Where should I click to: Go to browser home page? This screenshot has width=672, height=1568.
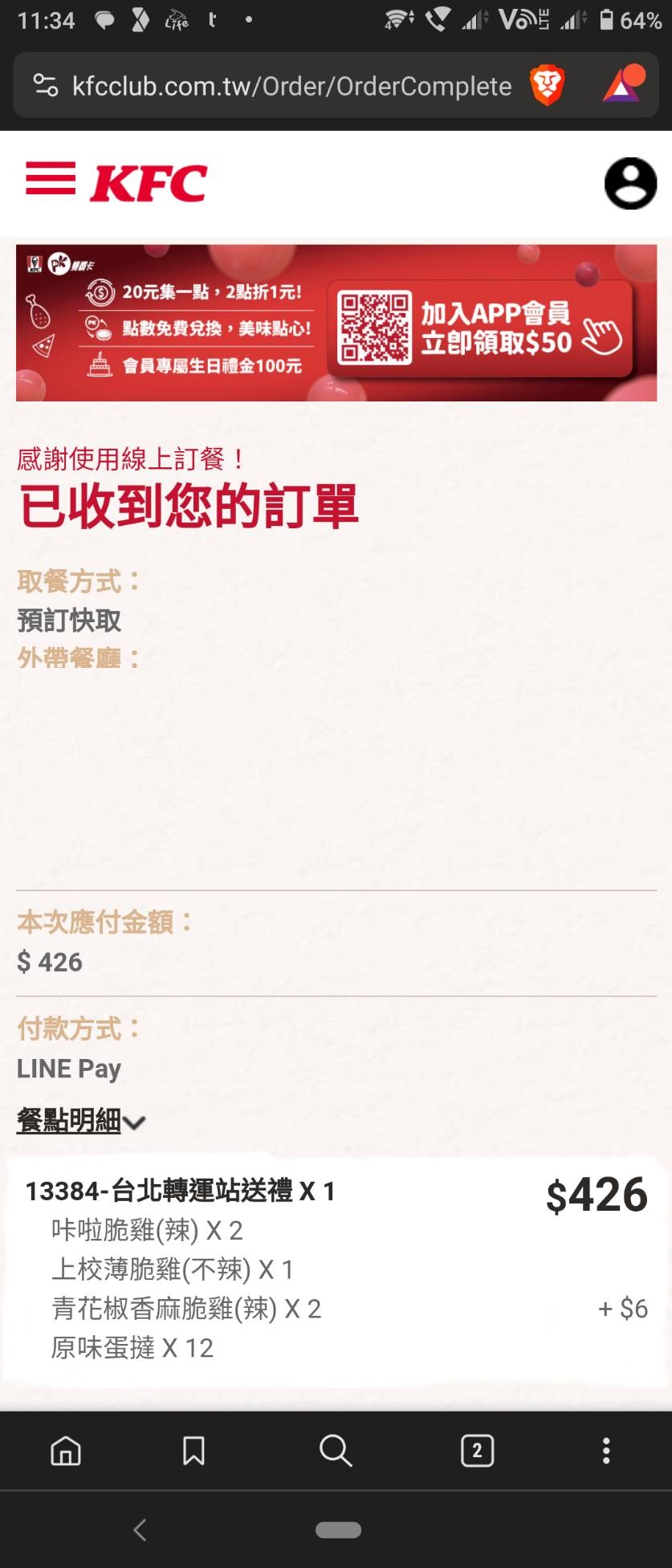(66, 1451)
